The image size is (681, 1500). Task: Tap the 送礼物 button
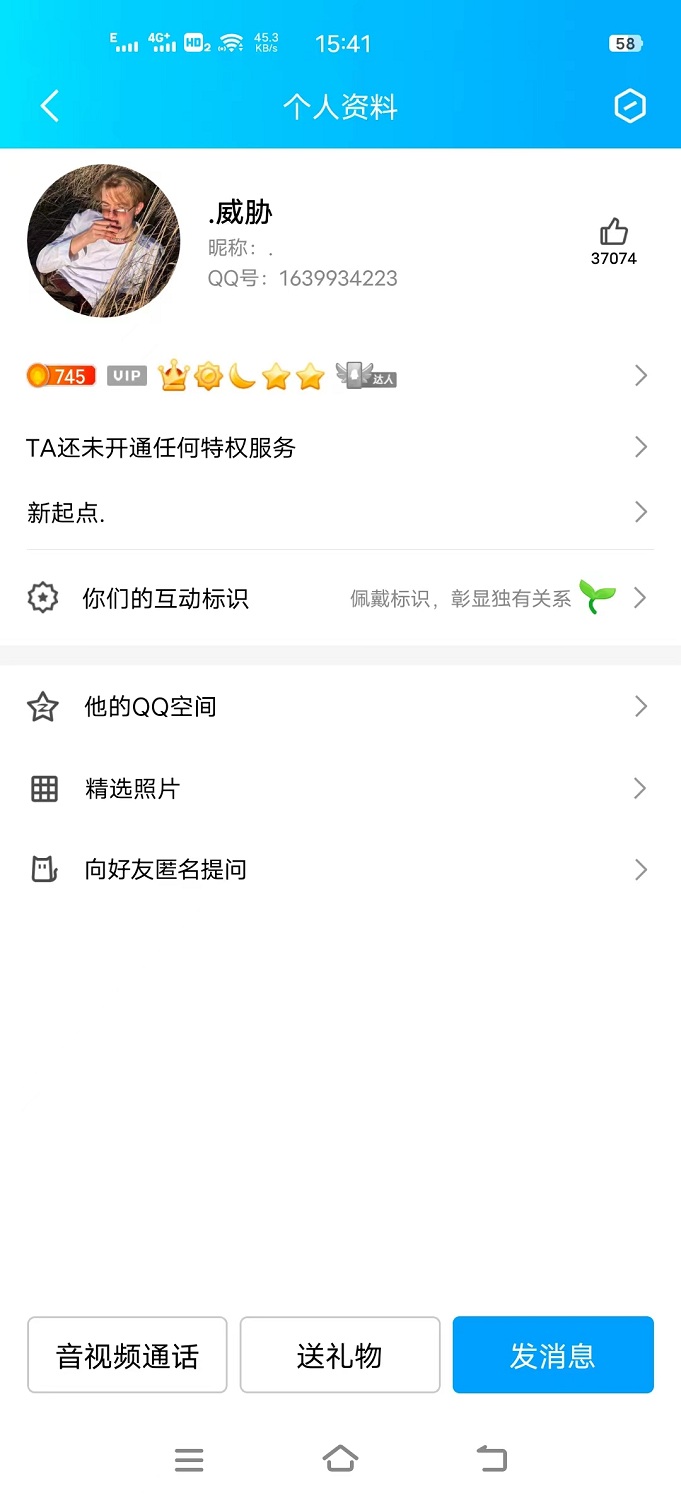coord(340,1355)
